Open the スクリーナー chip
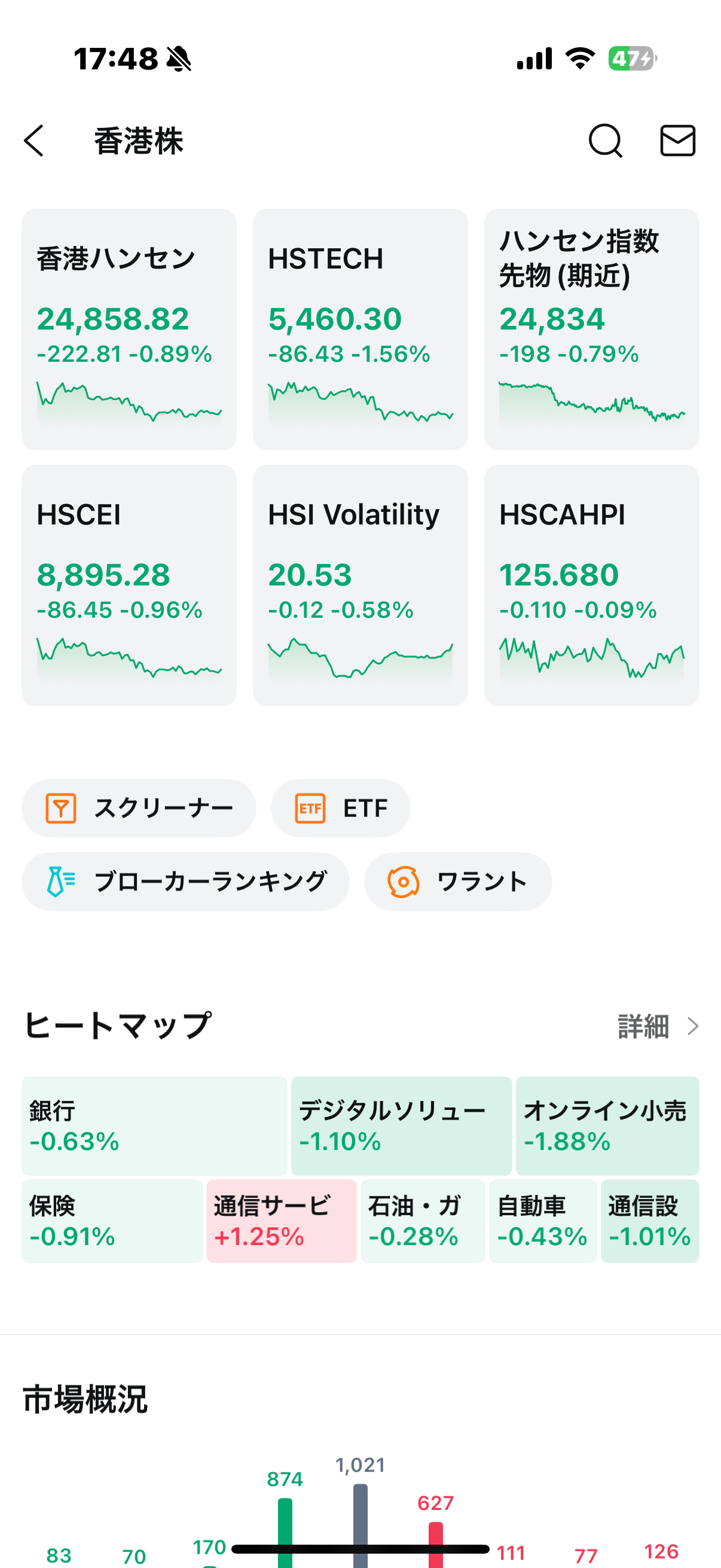 [139, 808]
